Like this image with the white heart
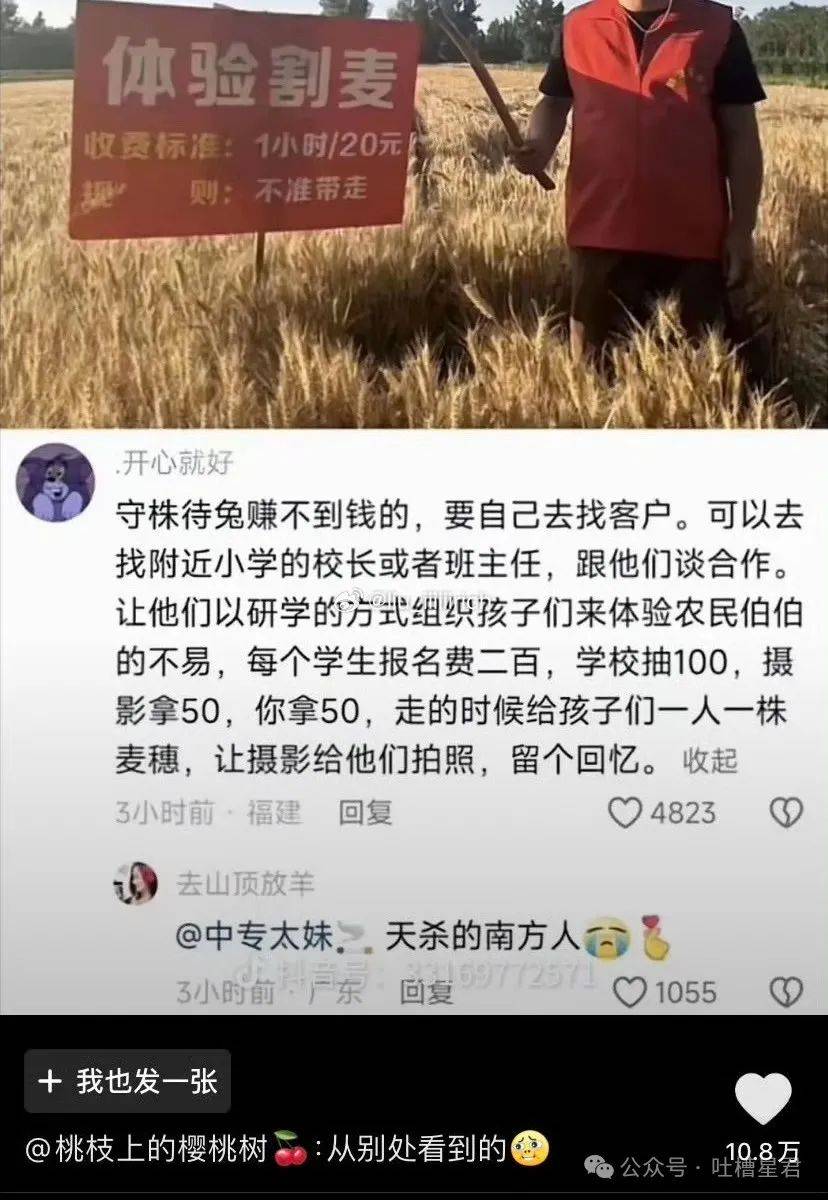The height and width of the screenshot is (1200, 828). coord(763,1098)
